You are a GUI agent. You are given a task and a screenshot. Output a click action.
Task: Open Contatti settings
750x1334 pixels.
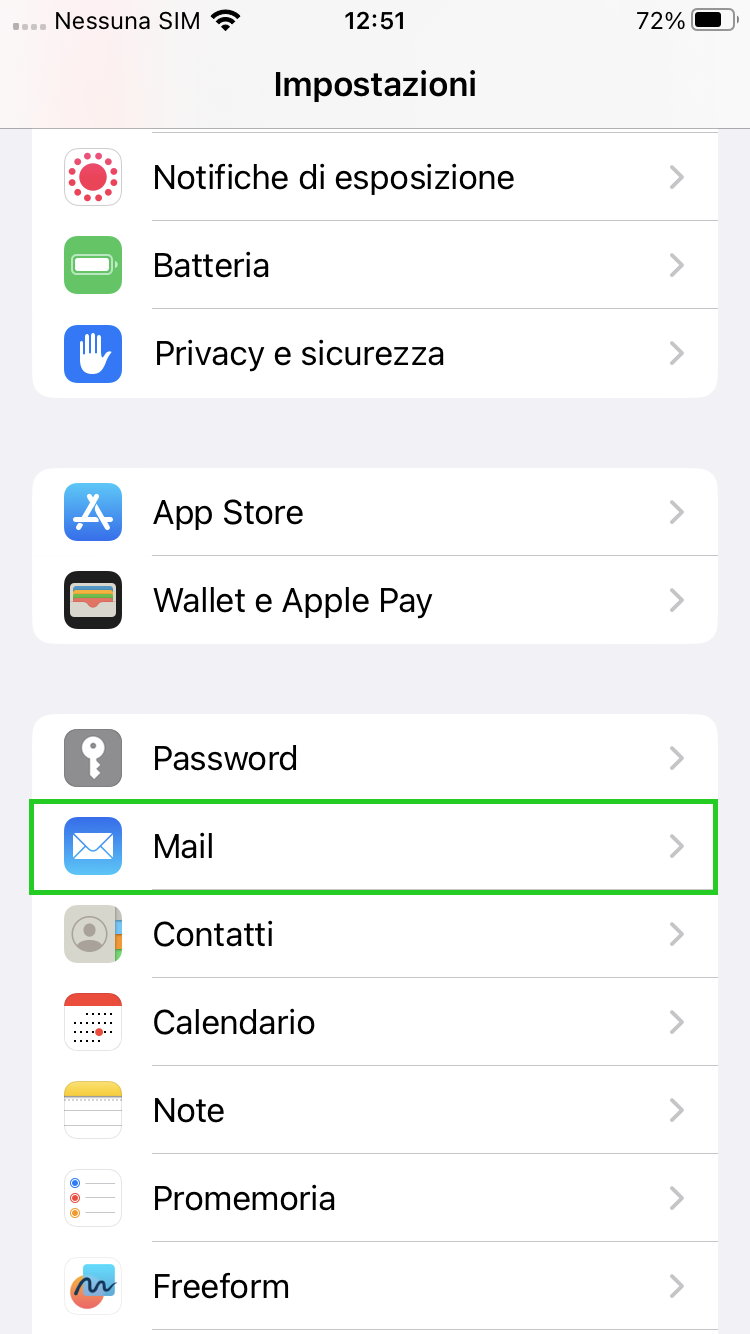point(375,934)
